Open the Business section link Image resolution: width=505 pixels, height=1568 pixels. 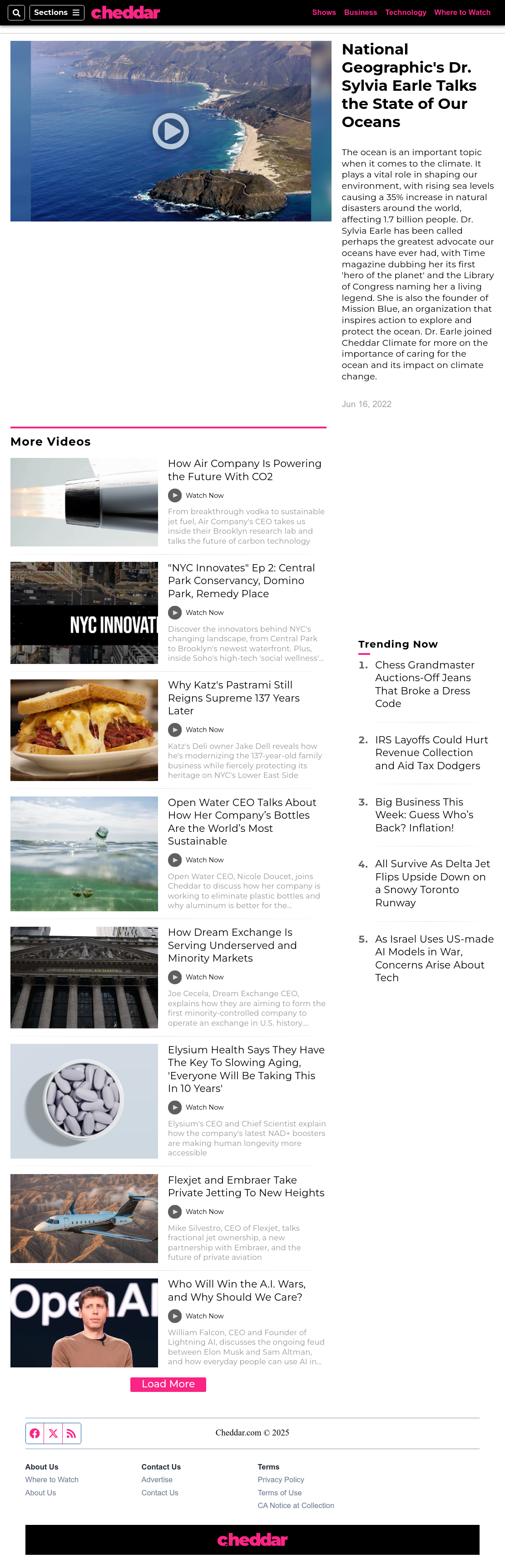[360, 12]
